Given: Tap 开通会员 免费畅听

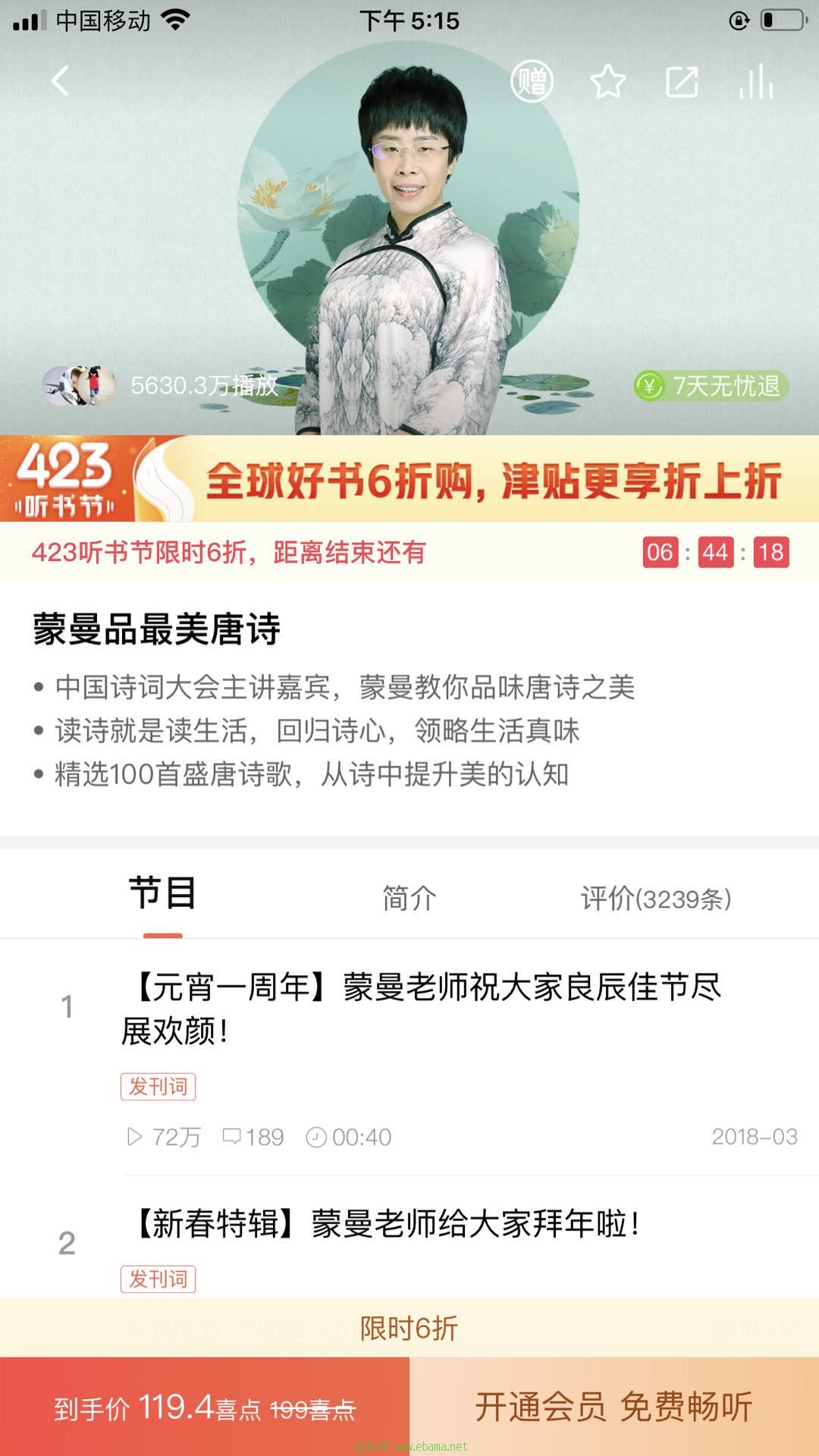Looking at the screenshot, I should 614,1408.
